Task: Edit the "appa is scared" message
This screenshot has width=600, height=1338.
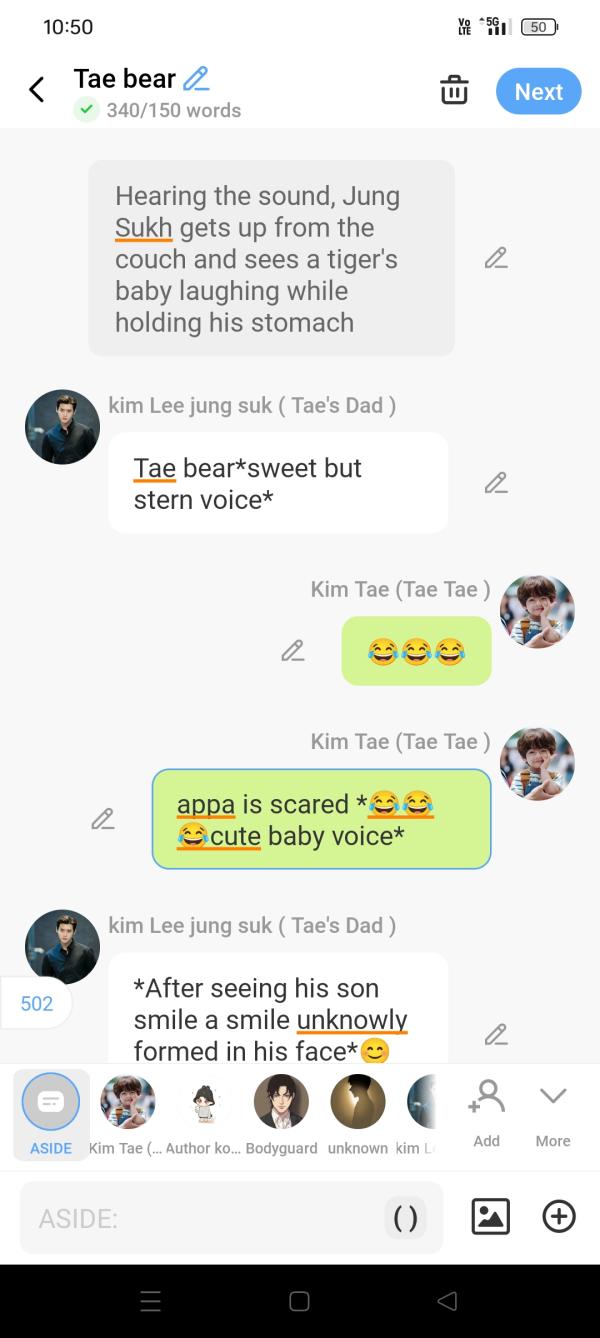Action: point(102,819)
